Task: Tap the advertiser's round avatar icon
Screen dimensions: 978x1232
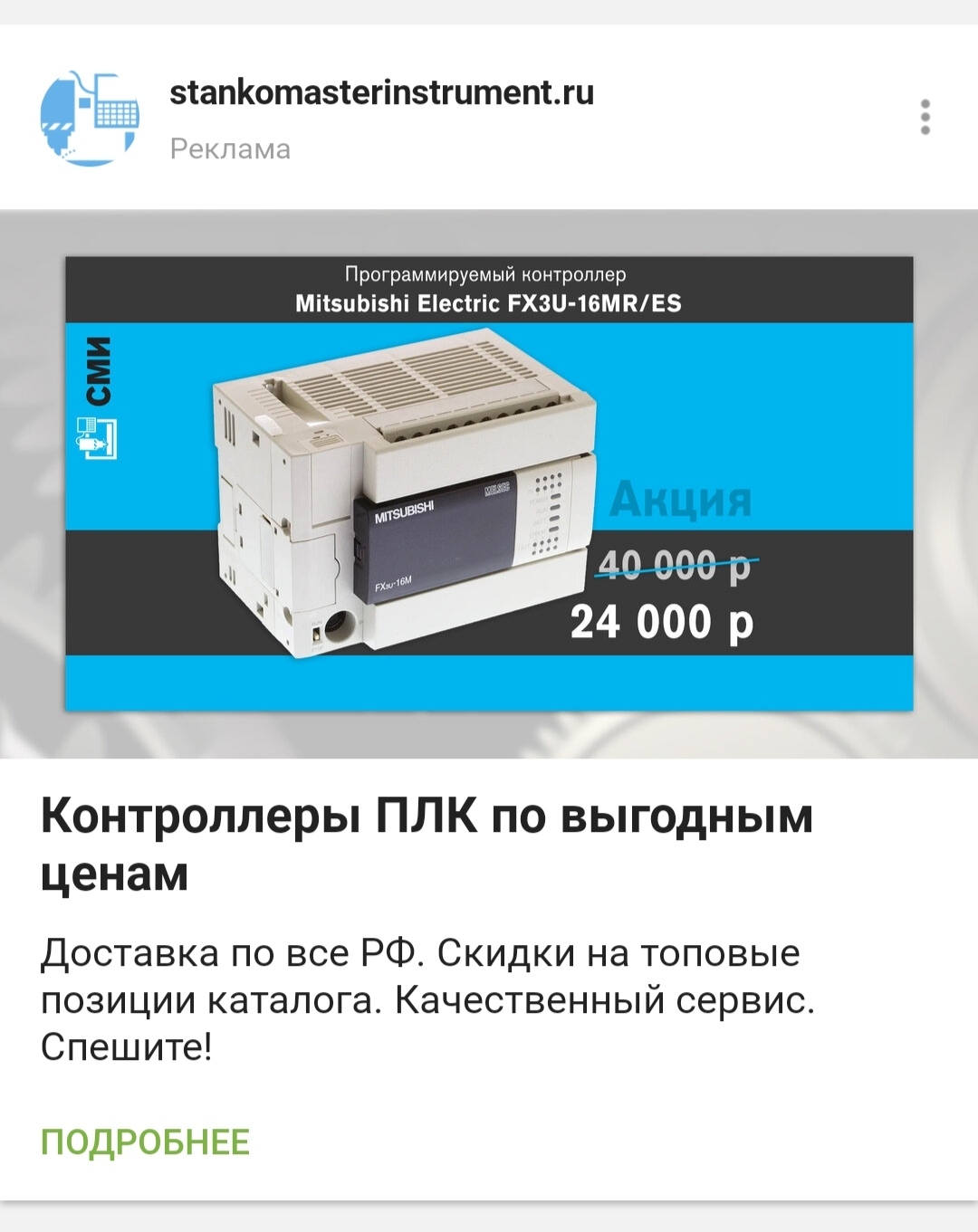Action: [x=90, y=119]
